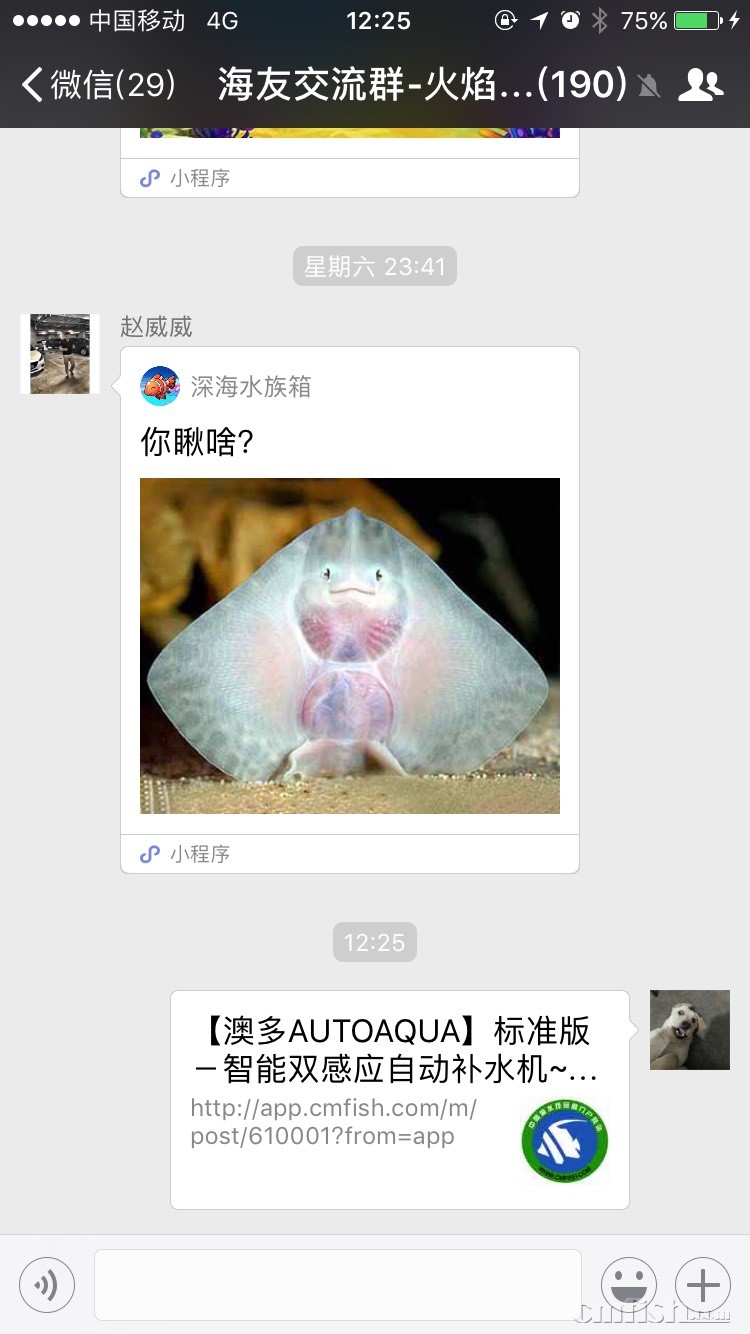Image resolution: width=750 pixels, height=1334 pixels.
Task: Switch to voice message input
Action: [x=47, y=1284]
